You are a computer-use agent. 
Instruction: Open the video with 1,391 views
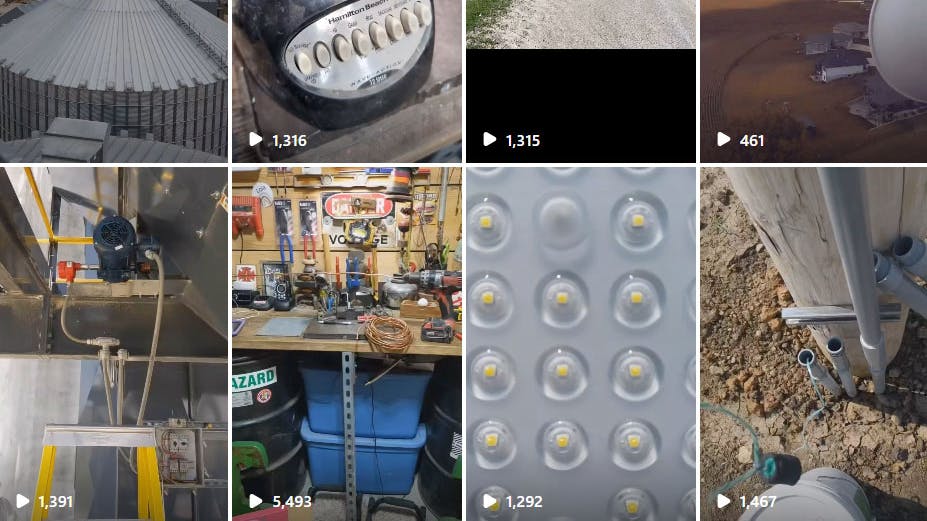(113, 343)
